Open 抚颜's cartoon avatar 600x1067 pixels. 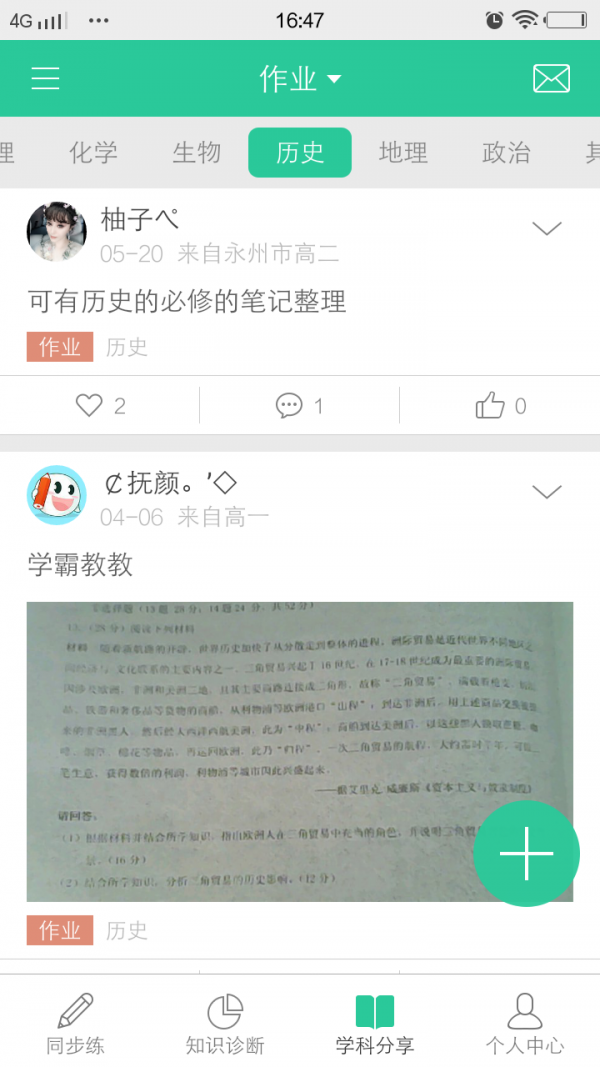56,495
